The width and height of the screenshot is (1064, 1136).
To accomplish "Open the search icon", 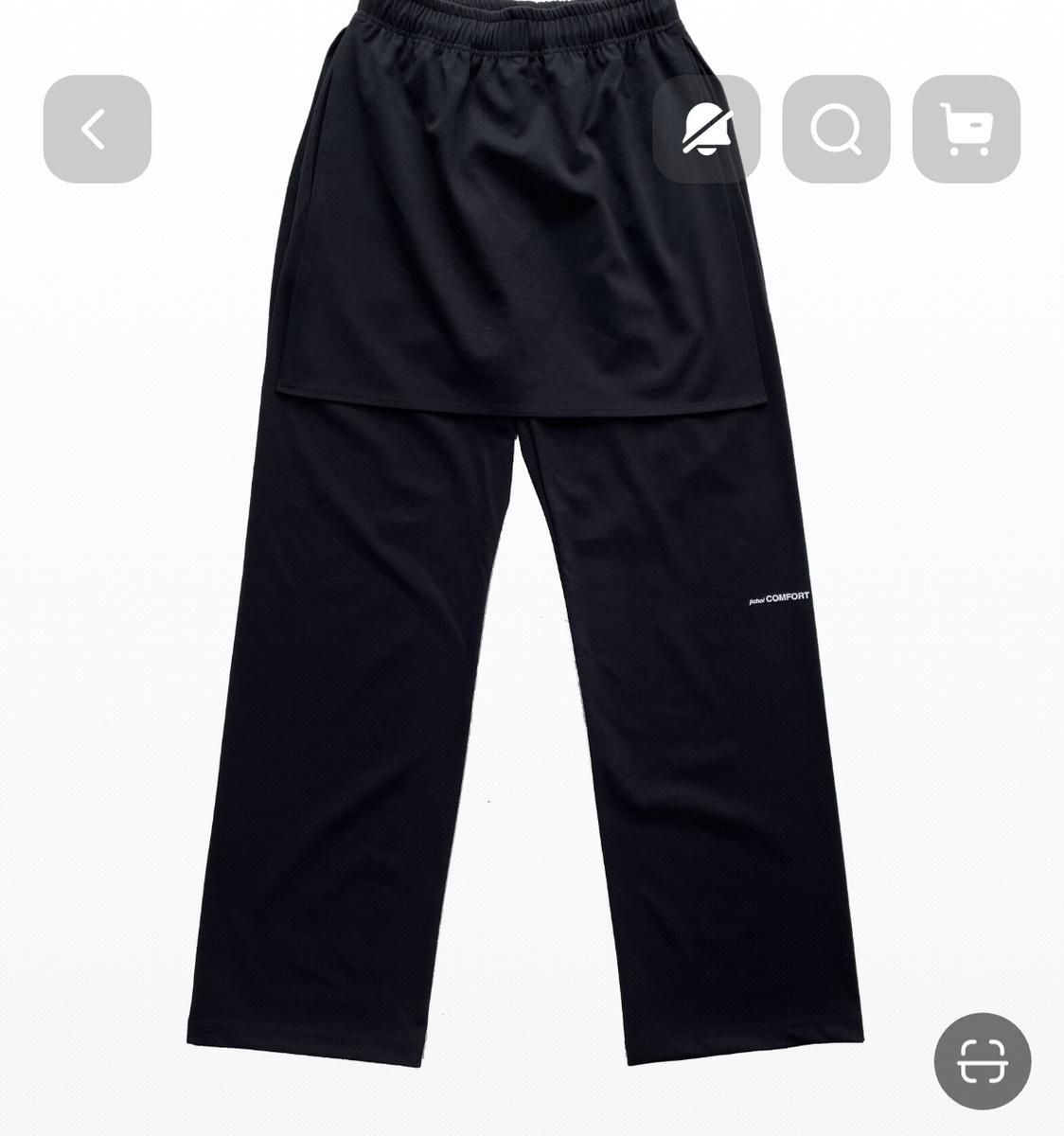I will click(x=836, y=129).
